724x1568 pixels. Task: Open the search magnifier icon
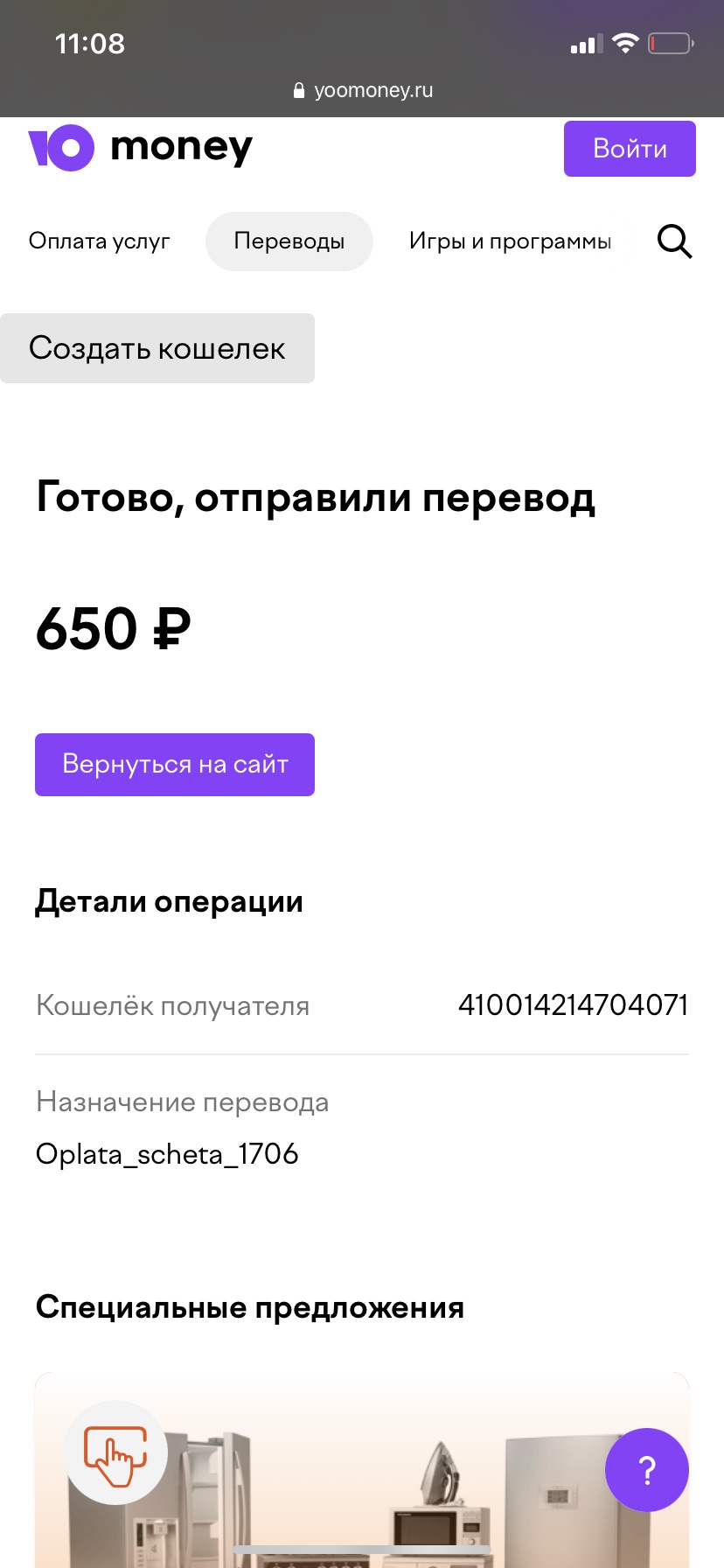pos(674,241)
